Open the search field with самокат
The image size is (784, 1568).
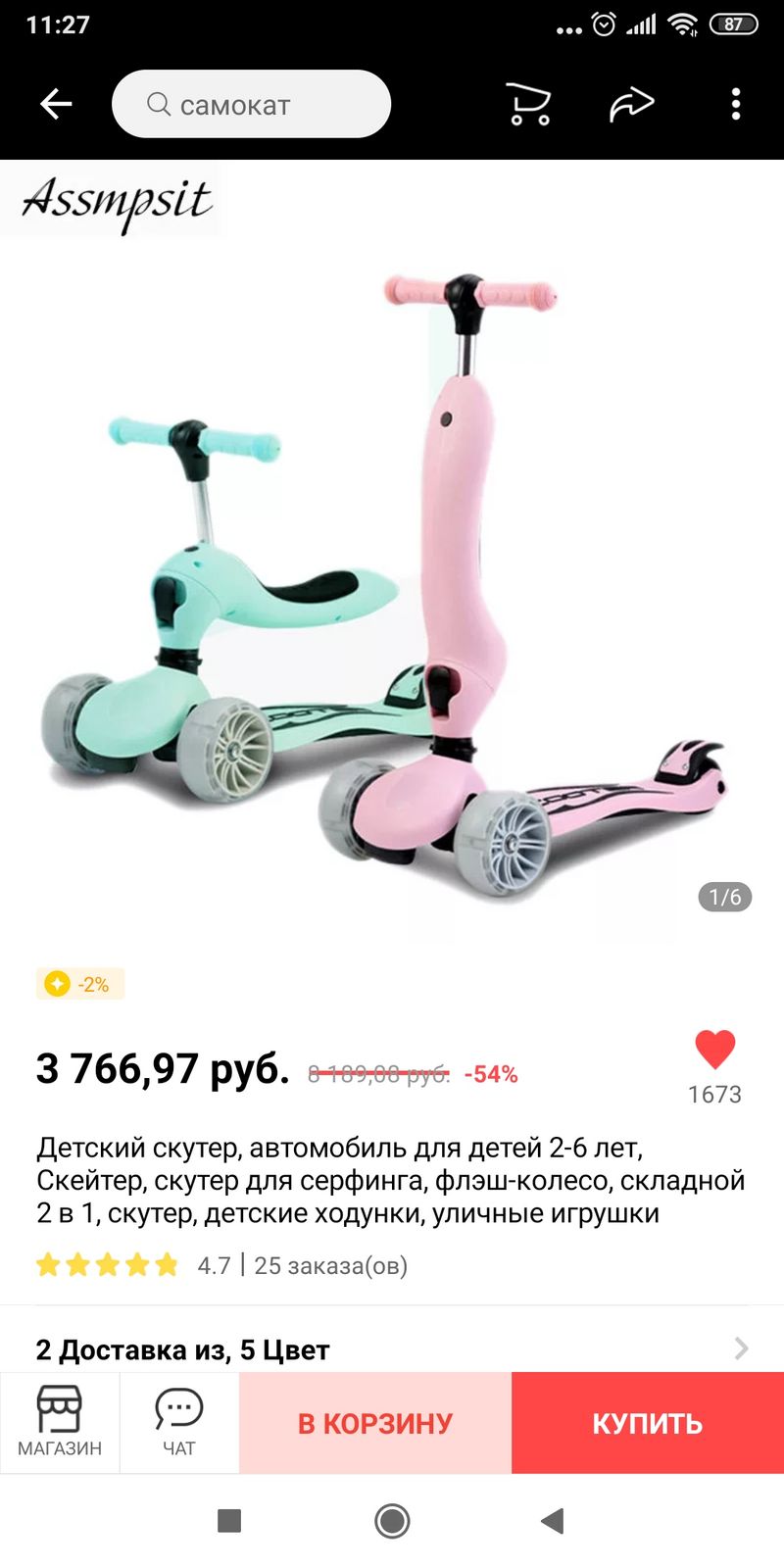pos(251,104)
